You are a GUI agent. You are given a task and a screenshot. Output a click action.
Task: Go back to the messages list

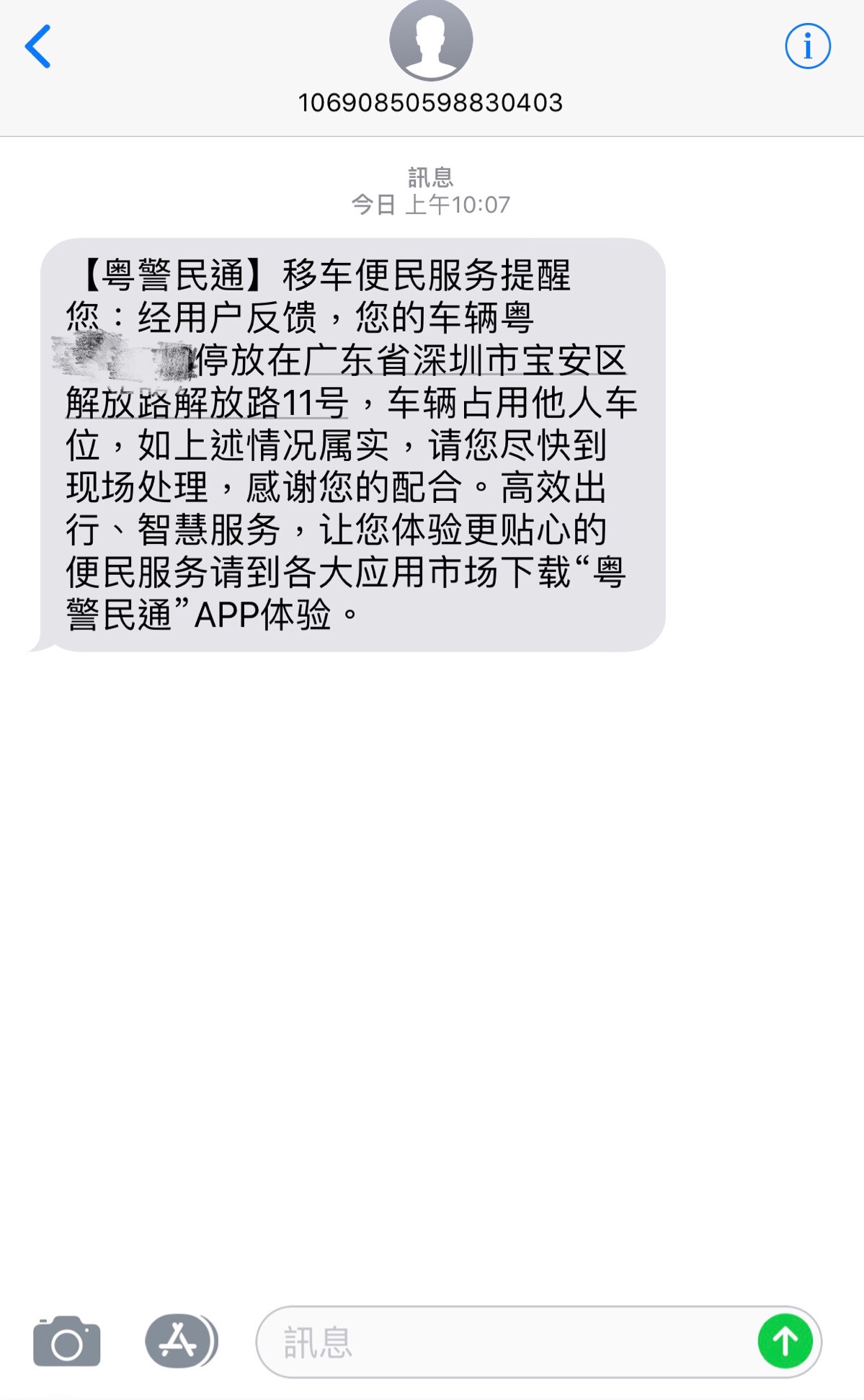38,47
